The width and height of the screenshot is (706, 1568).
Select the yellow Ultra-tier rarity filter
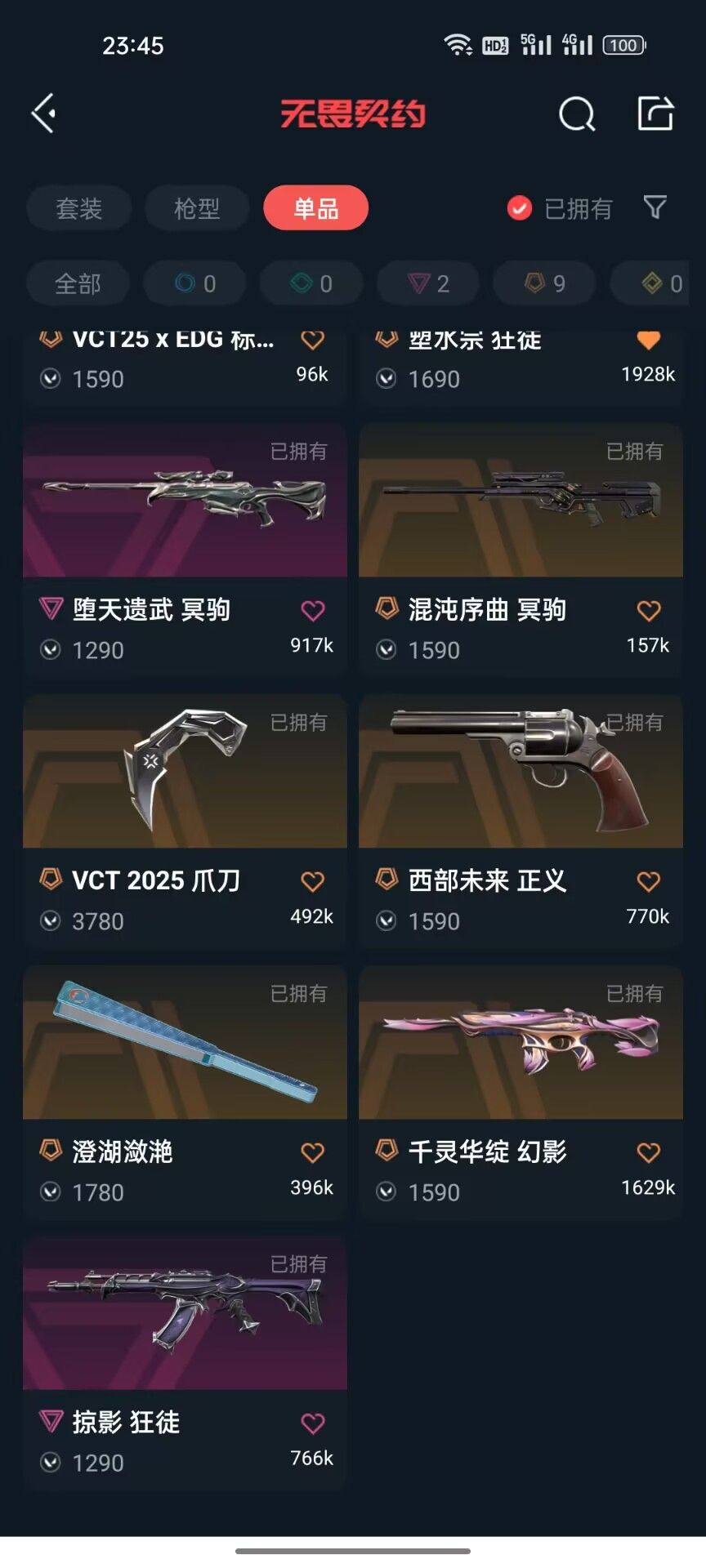[659, 283]
